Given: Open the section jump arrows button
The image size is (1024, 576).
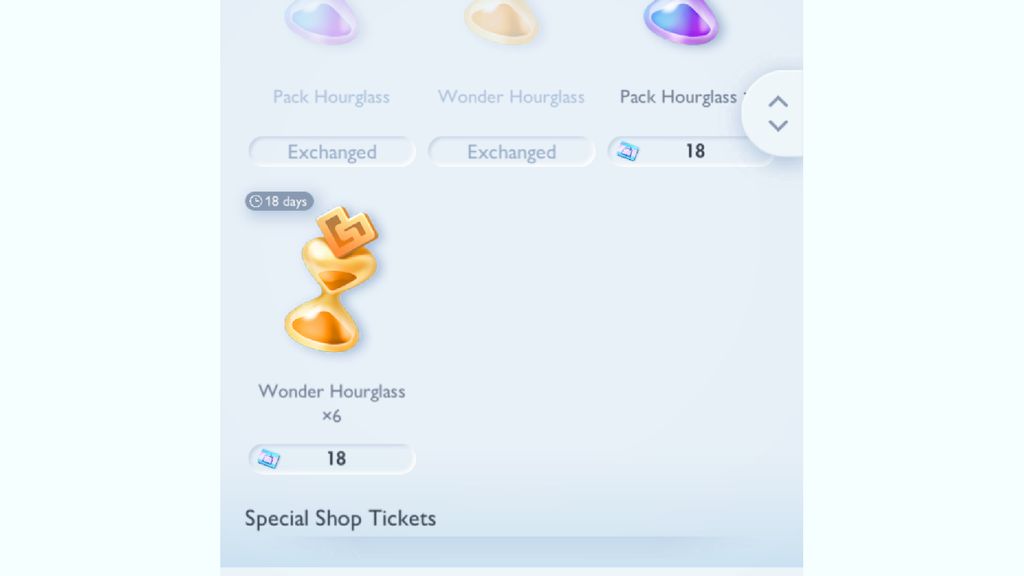Looking at the screenshot, I should click(778, 113).
